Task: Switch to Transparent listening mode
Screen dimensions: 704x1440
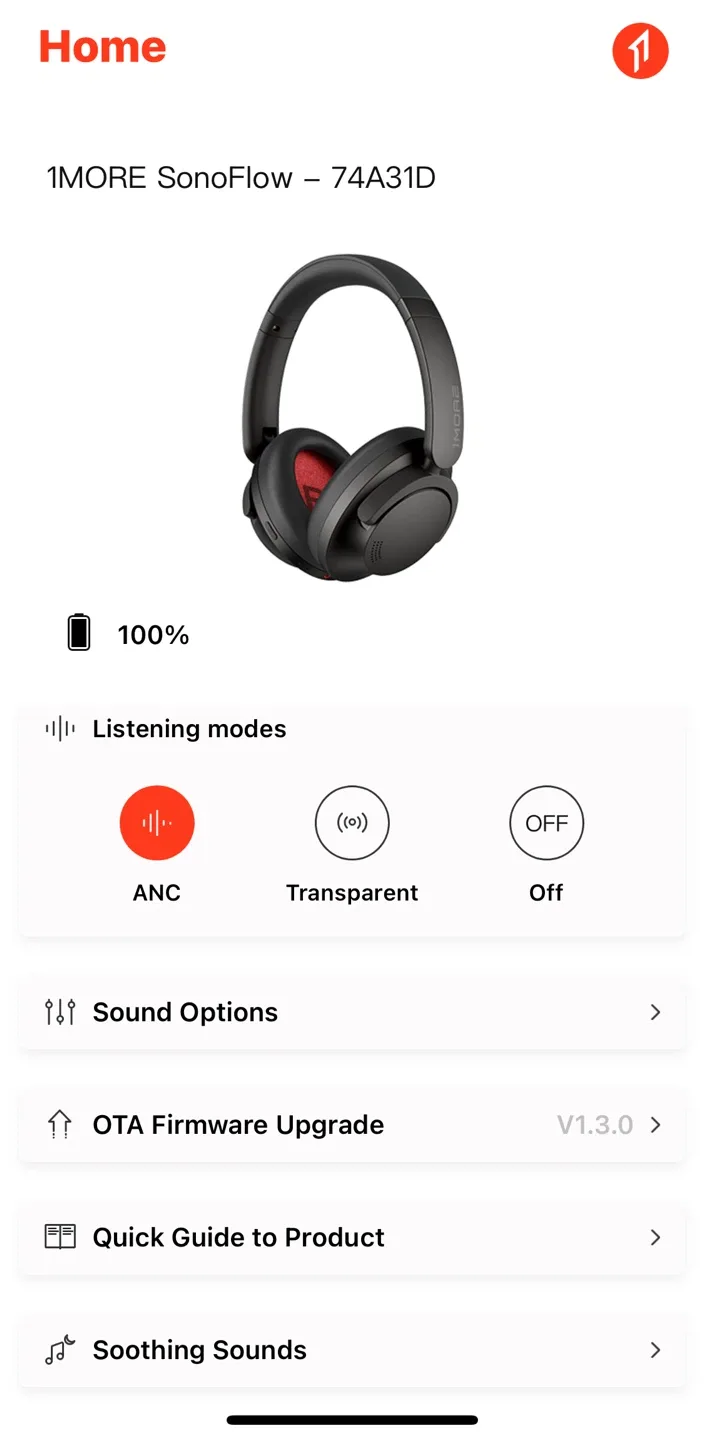Action: click(x=352, y=823)
